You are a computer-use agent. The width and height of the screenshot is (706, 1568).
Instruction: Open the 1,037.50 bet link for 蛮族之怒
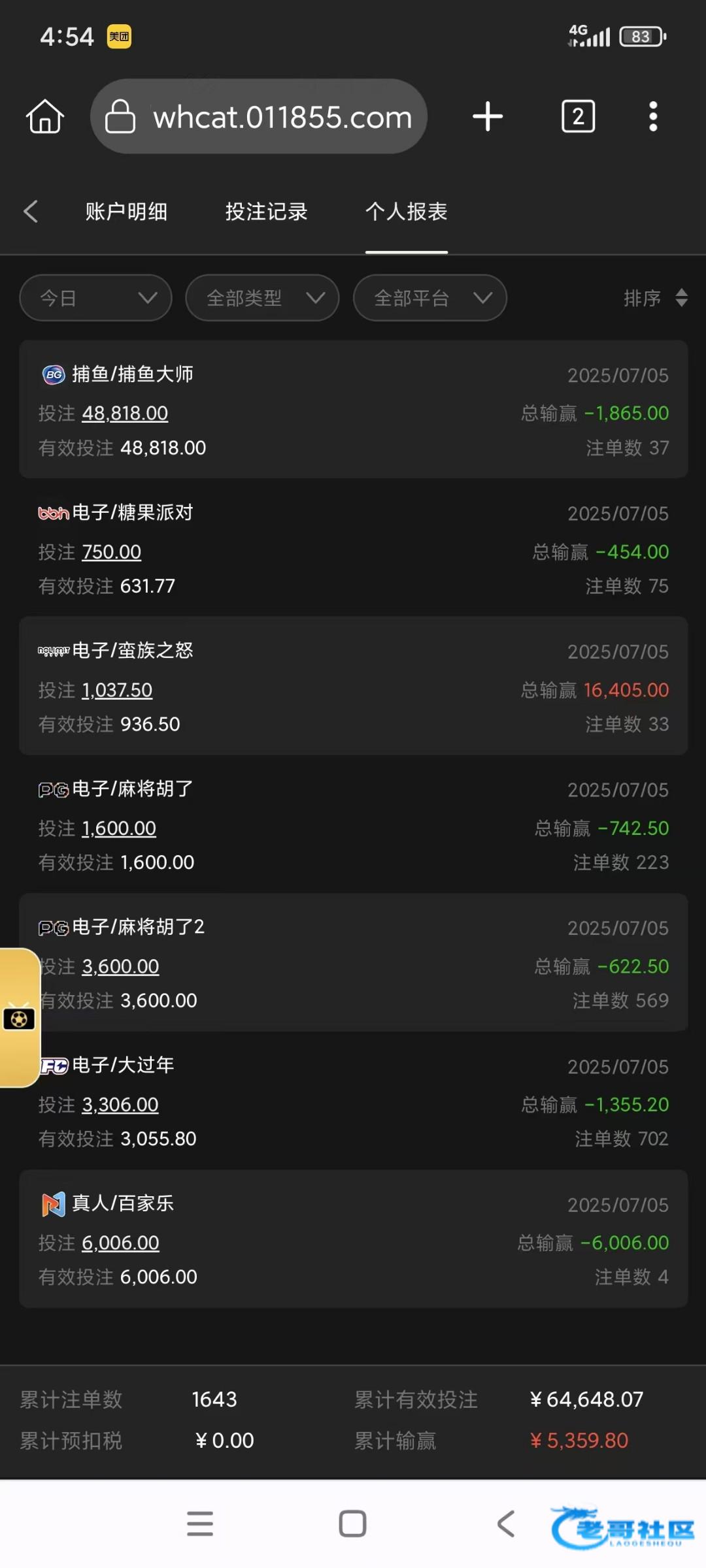117,690
